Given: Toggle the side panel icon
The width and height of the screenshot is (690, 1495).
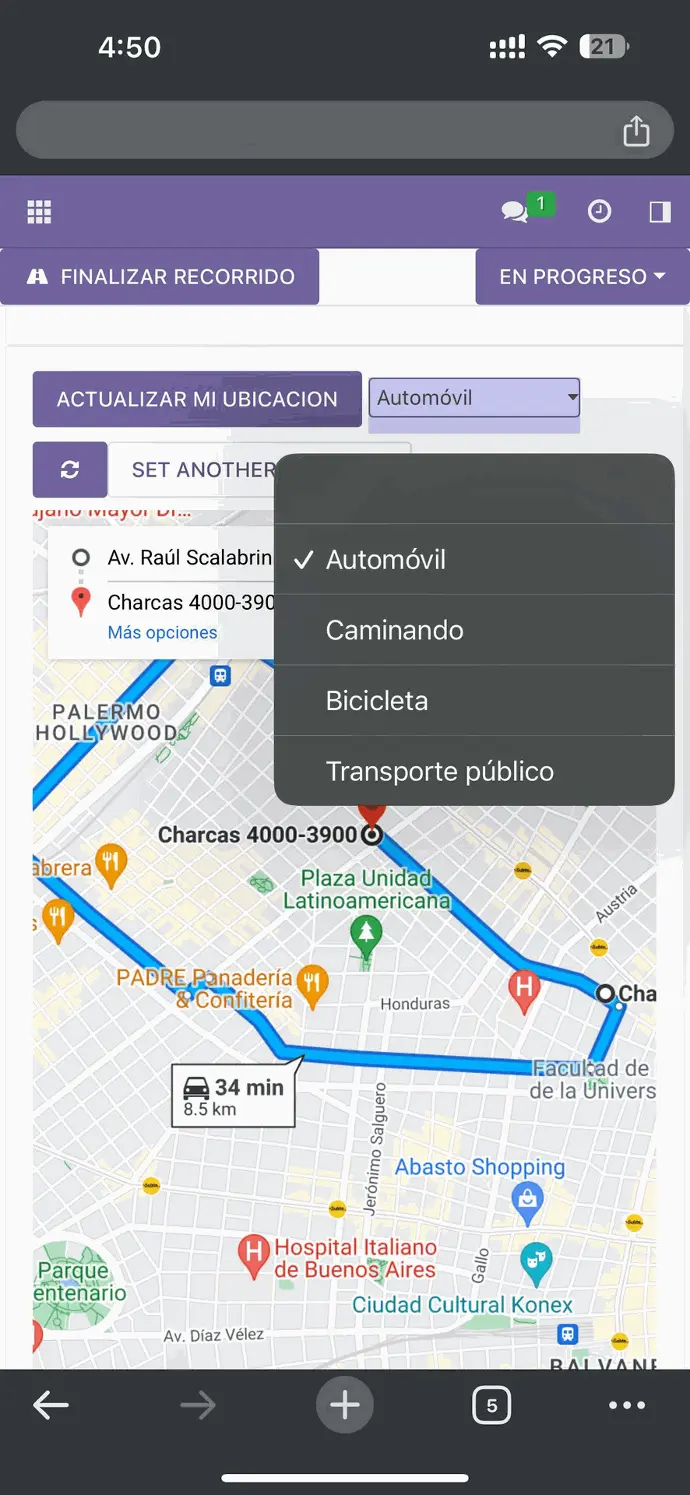Looking at the screenshot, I should [x=660, y=212].
